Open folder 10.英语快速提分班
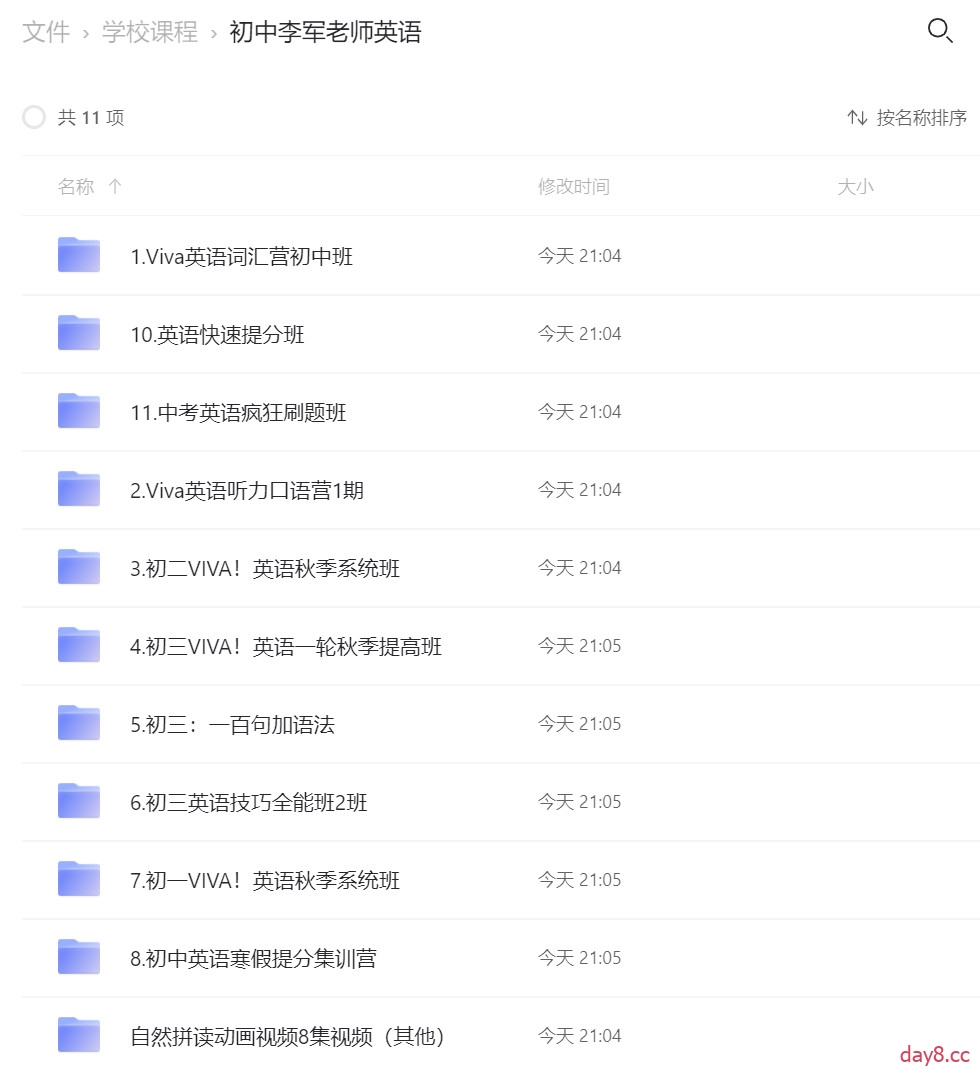Screen dimensions: 980x1070 pos(217,335)
